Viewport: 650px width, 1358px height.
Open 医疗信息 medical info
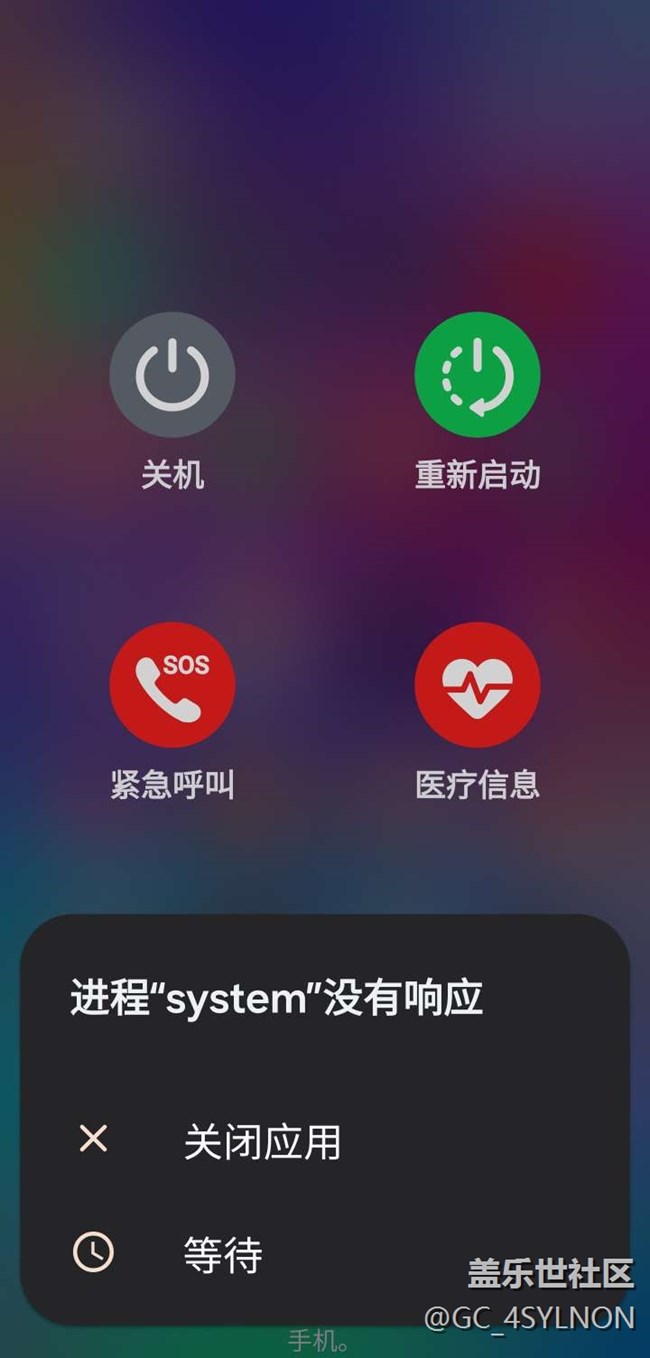[x=477, y=685]
